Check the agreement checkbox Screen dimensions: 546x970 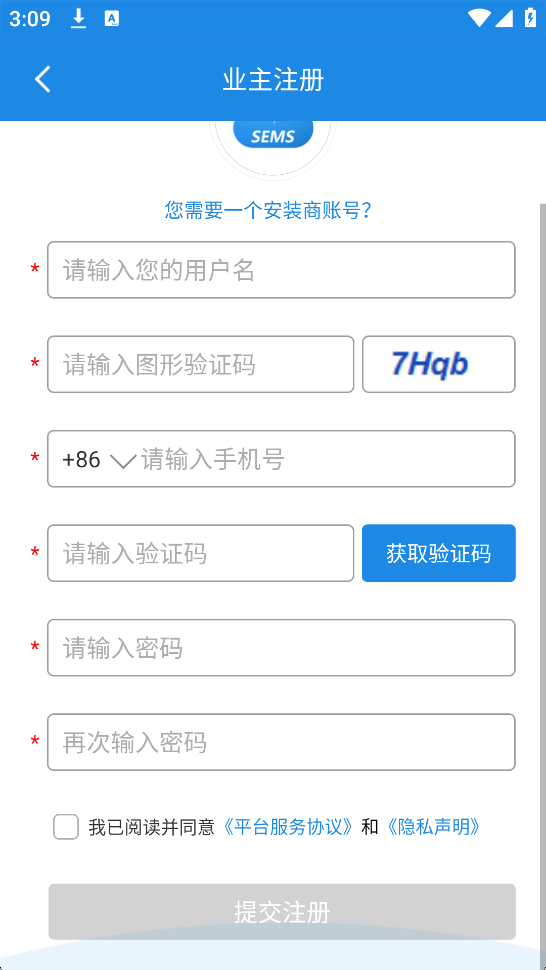pos(66,827)
